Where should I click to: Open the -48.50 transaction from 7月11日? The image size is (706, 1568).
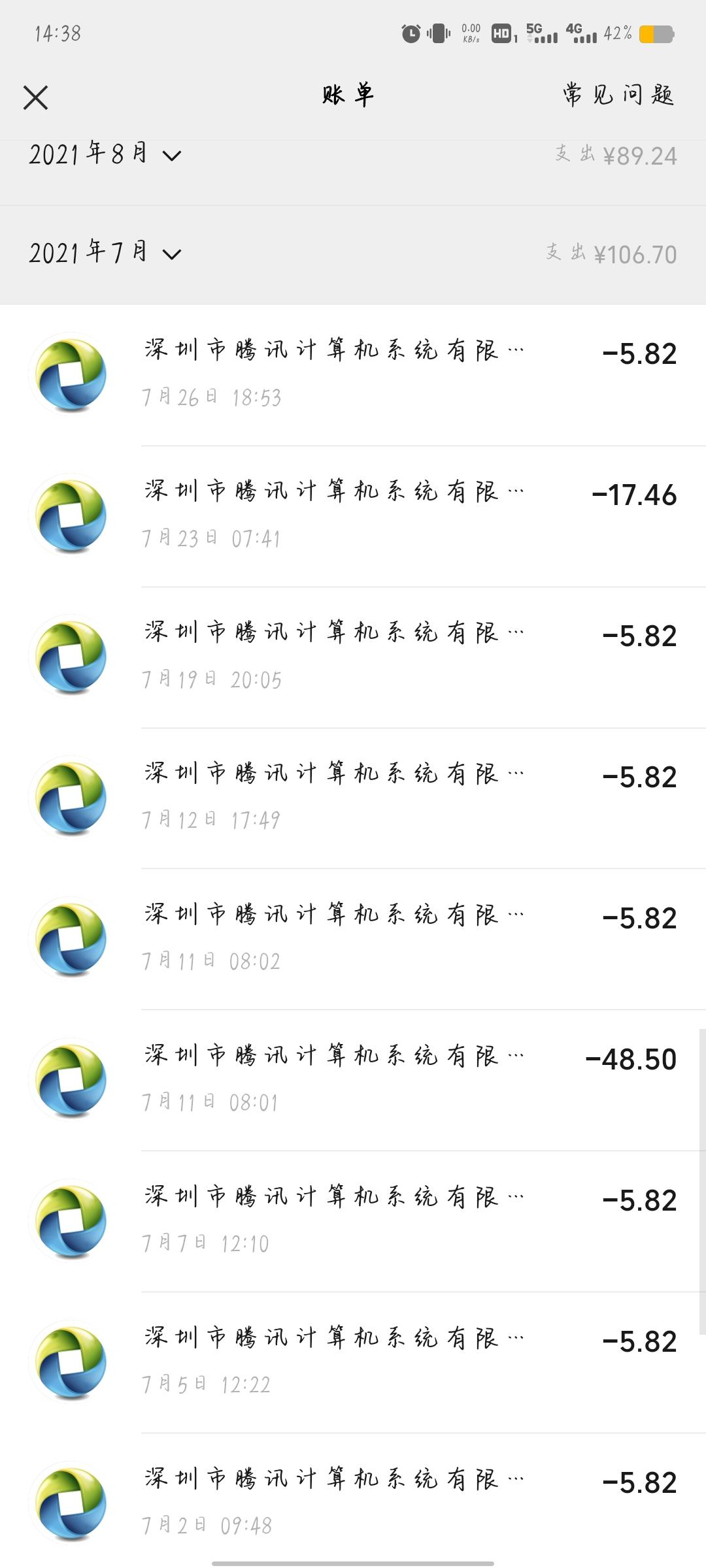pyautogui.click(x=353, y=1081)
